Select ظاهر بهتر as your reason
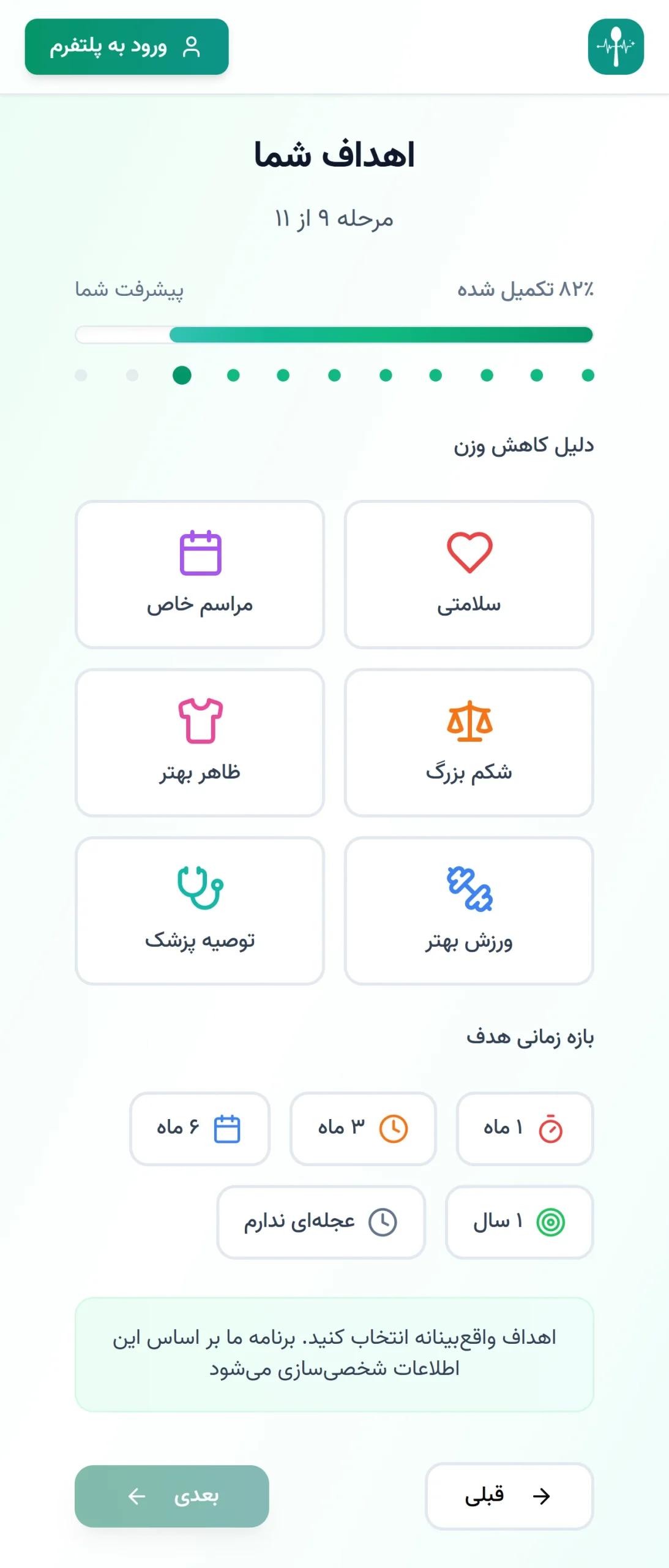 click(200, 742)
